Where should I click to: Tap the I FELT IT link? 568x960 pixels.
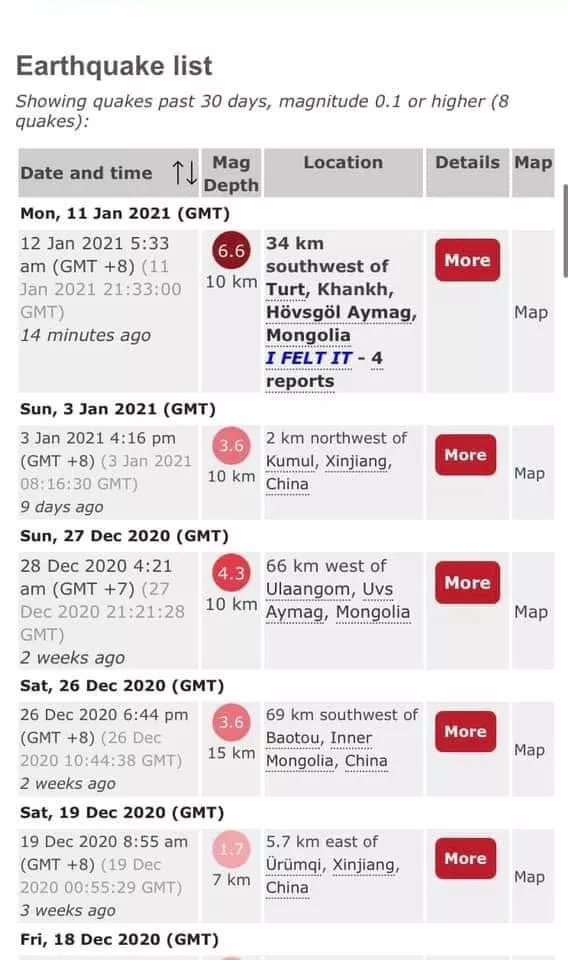tap(309, 358)
